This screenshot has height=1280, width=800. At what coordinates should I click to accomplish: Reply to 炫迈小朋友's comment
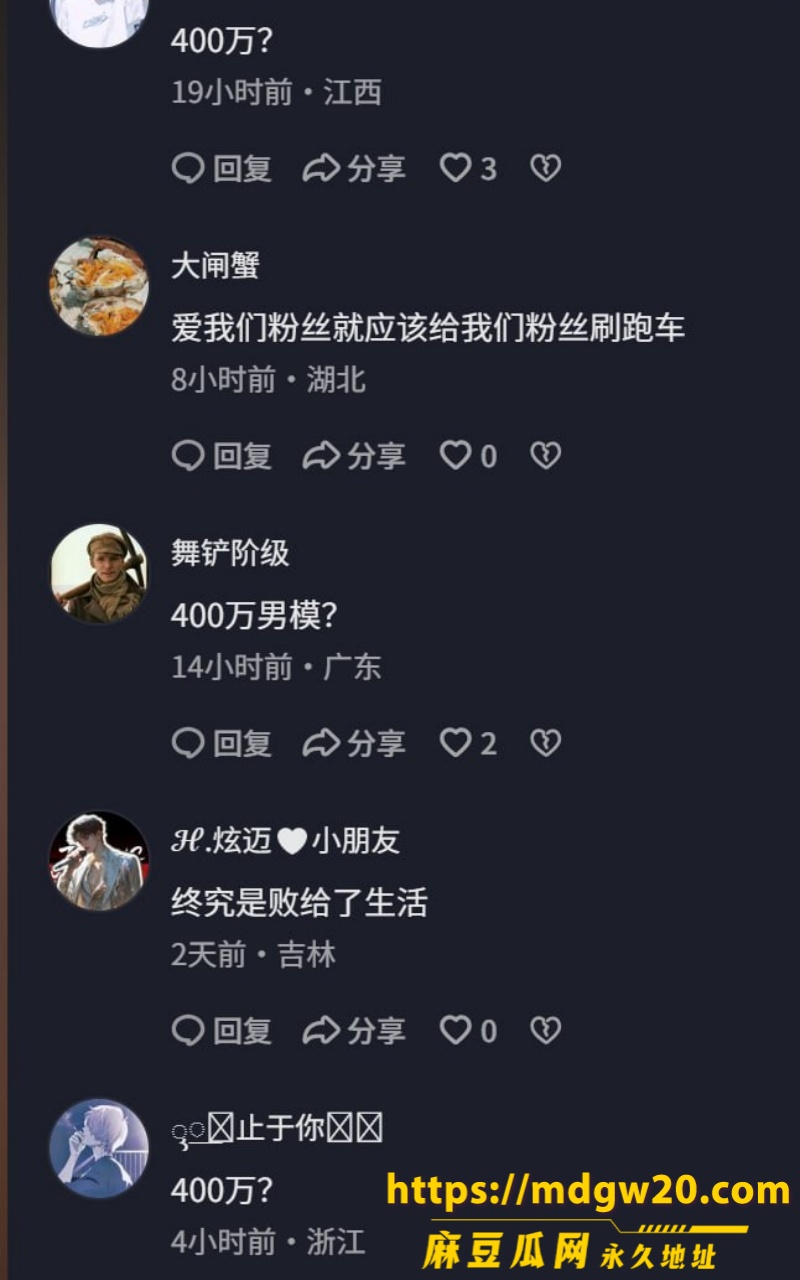point(222,1030)
